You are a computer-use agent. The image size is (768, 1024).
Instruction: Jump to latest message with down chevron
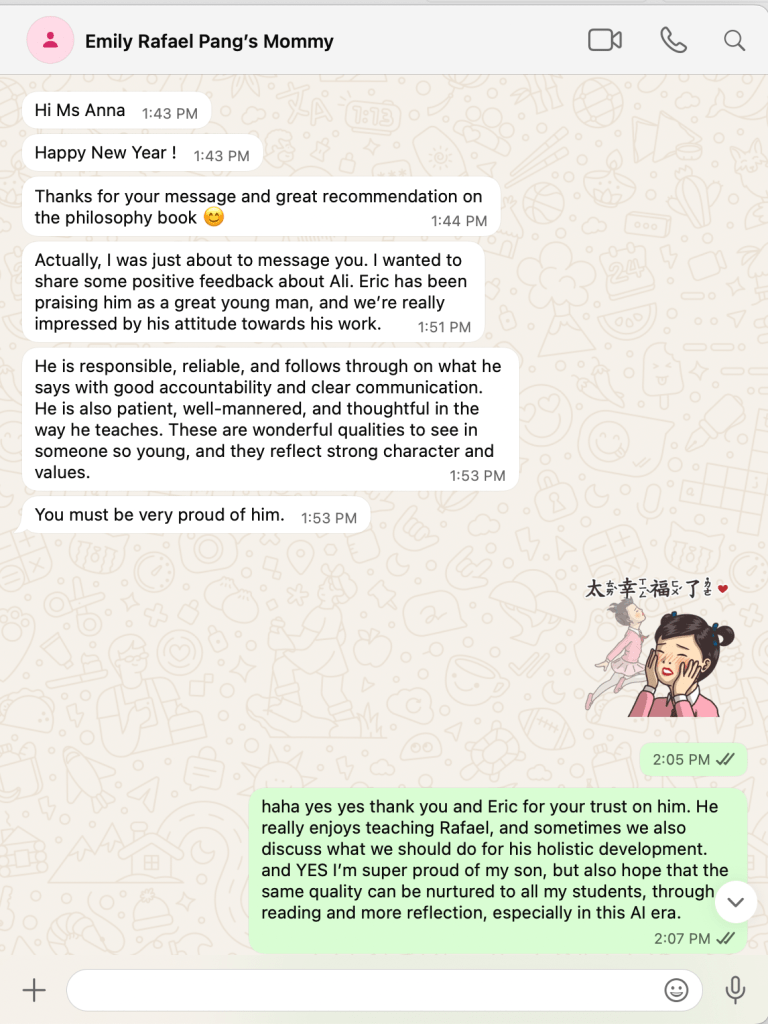(x=736, y=902)
